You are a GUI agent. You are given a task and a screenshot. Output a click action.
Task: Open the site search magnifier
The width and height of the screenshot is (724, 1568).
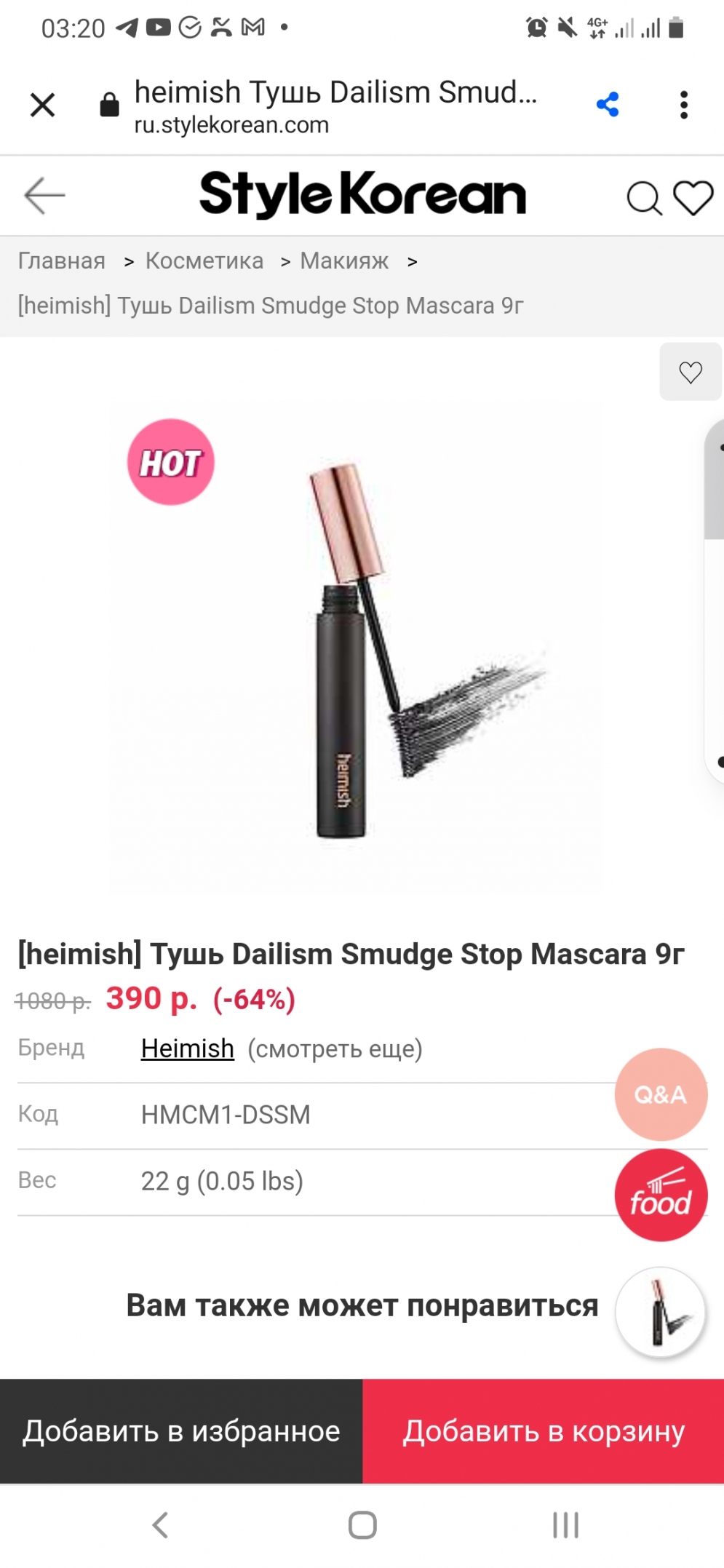click(x=643, y=197)
